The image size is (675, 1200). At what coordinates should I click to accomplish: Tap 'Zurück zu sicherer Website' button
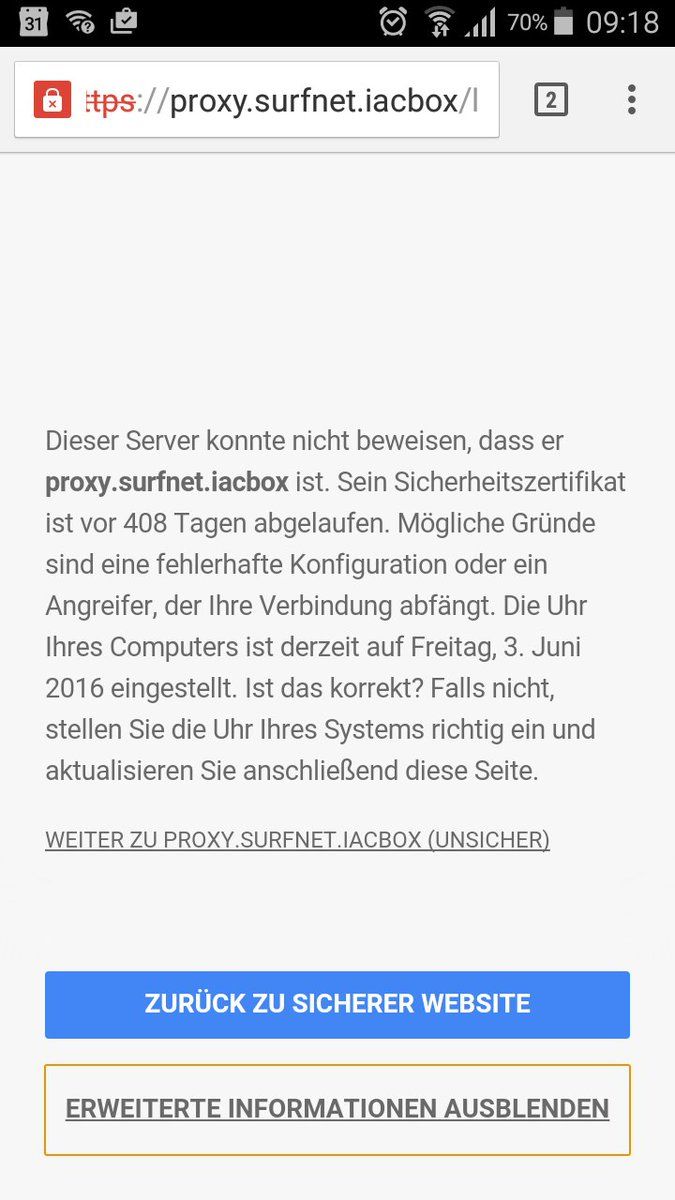point(337,1004)
